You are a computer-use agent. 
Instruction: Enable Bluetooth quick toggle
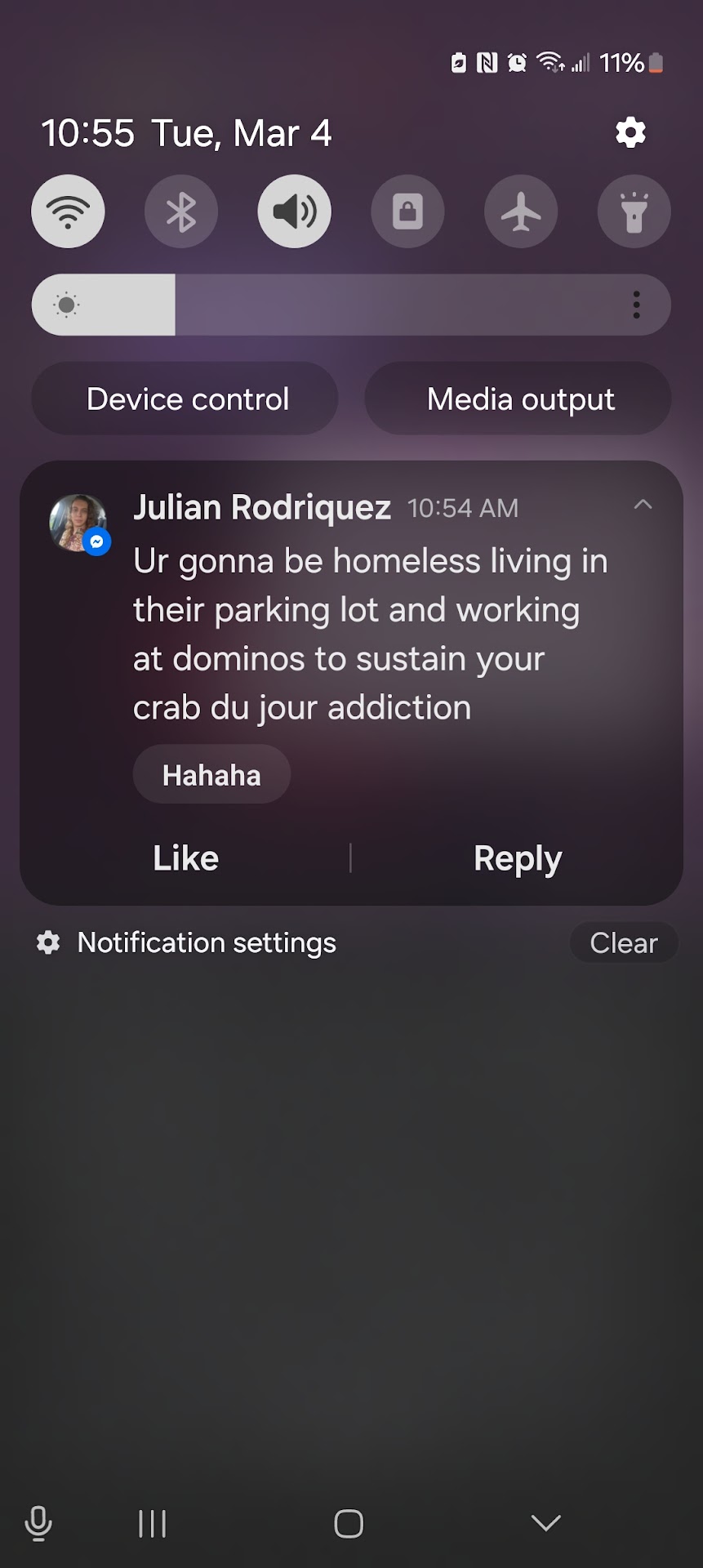click(181, 212)
